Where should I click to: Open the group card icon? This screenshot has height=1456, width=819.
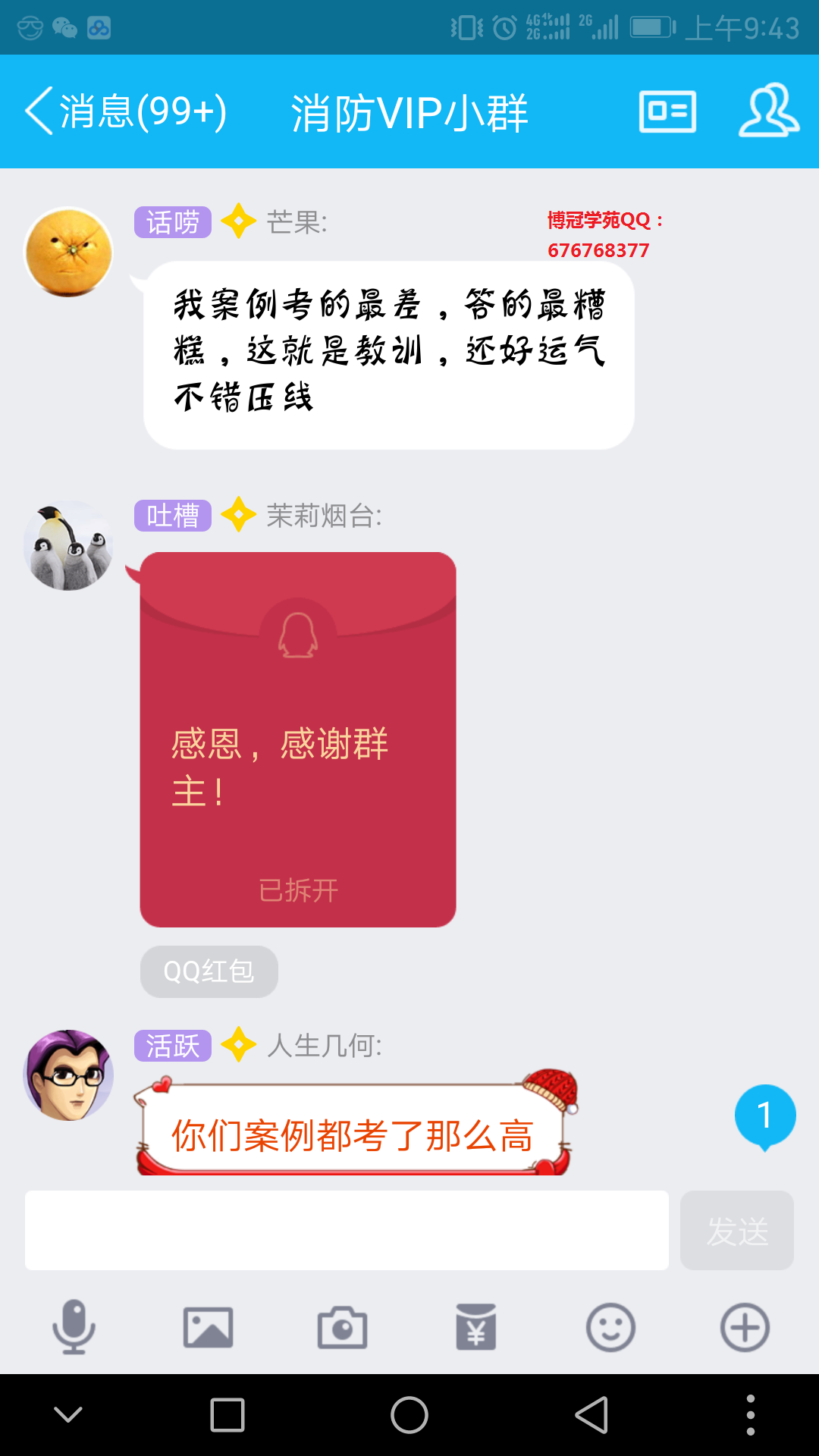pyautogui.click(x=667, y=112)
